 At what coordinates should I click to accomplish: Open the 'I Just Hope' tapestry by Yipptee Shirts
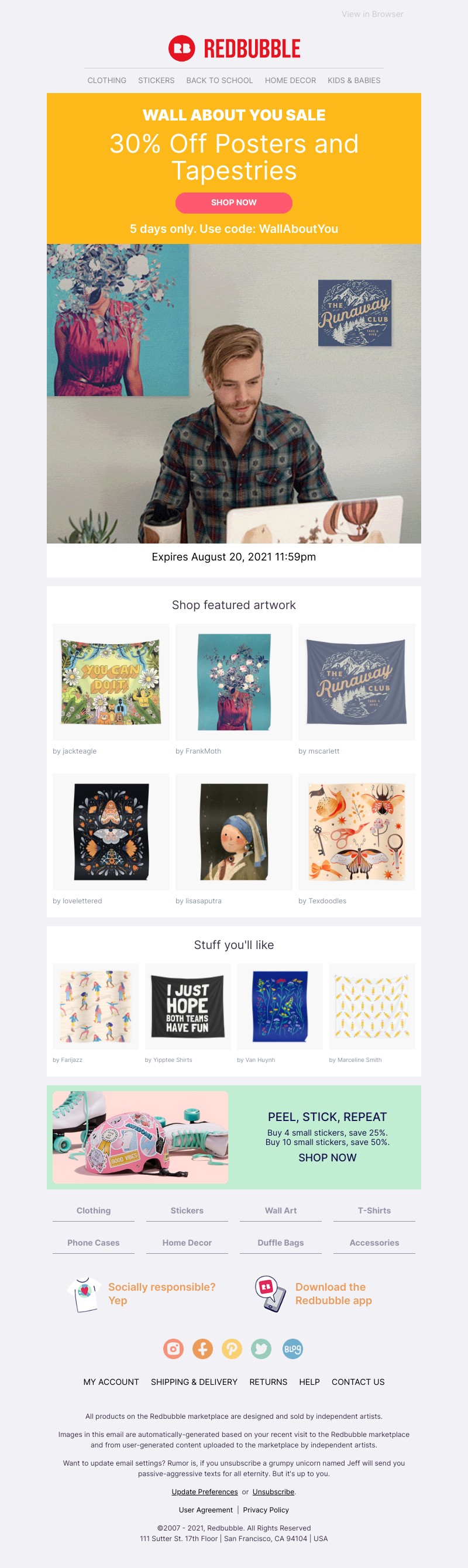click(x=187, y=1006)
